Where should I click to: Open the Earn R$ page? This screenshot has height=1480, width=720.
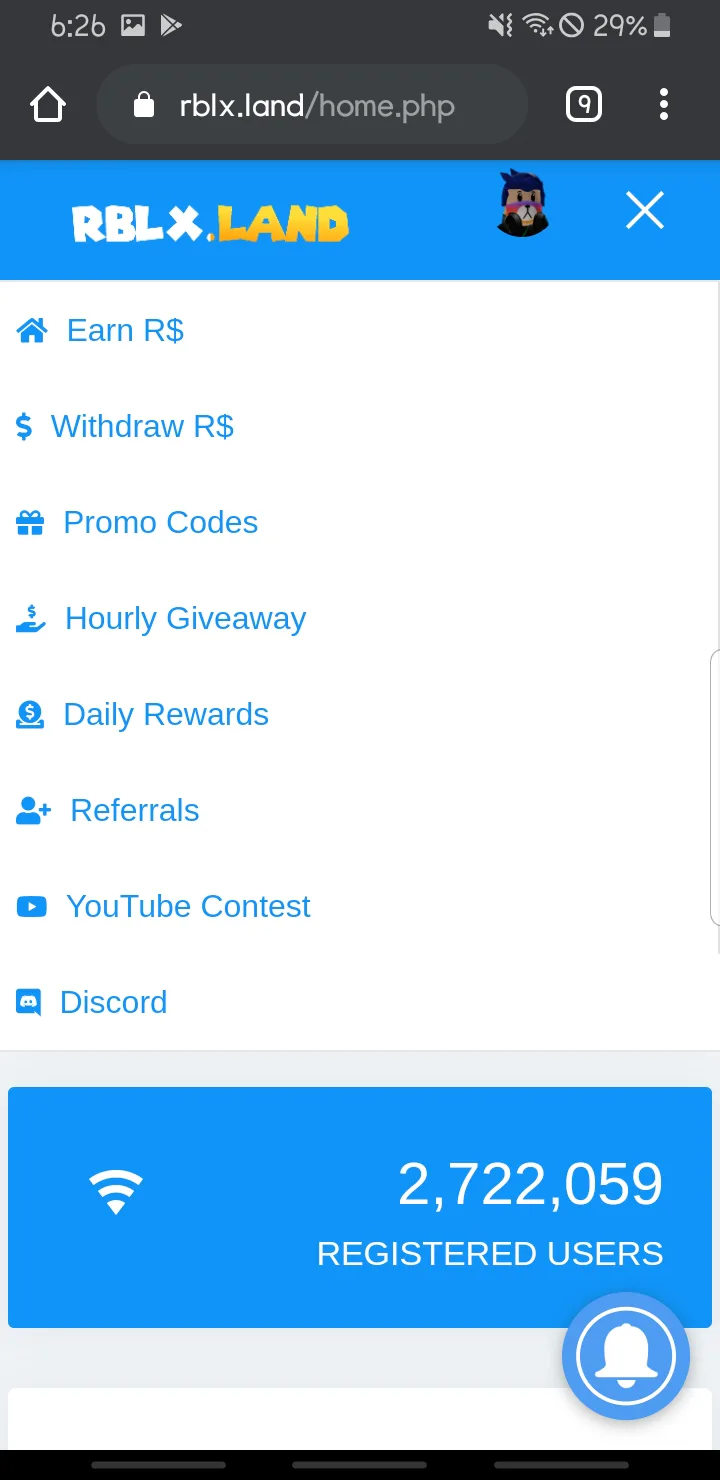(124, 330)
